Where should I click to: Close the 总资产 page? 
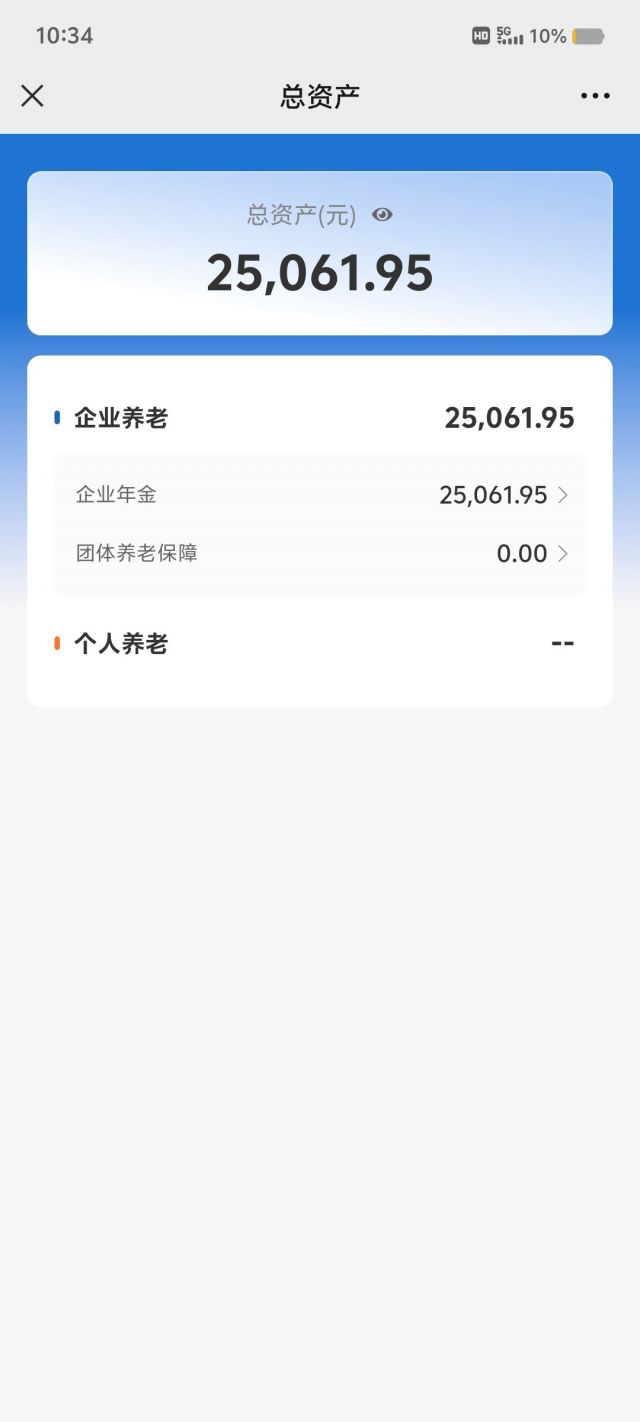pos(32,96)
